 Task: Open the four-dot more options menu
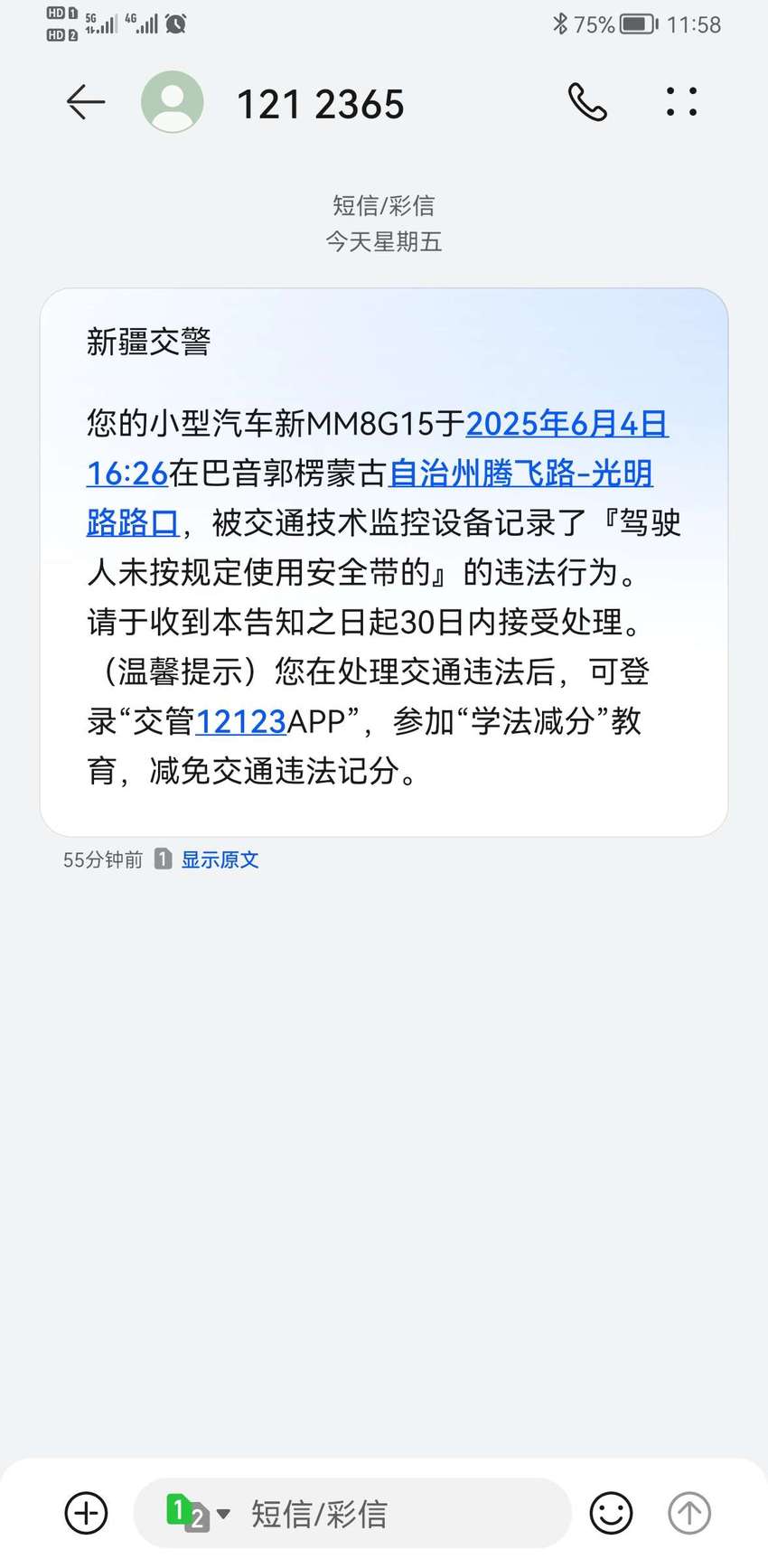pyautogui.click(x=681, y=102)
